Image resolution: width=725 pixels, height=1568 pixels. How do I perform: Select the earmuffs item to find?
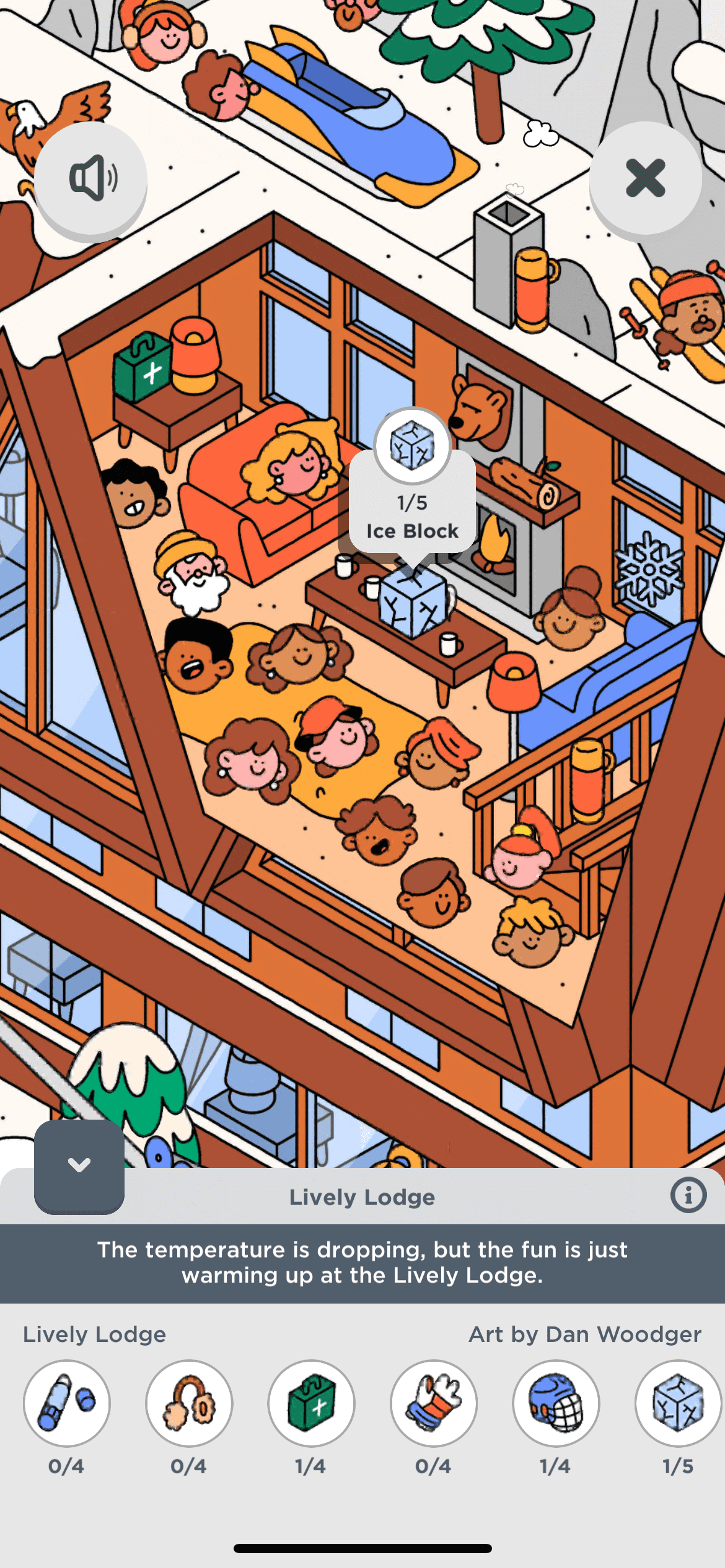point(189,1403)
